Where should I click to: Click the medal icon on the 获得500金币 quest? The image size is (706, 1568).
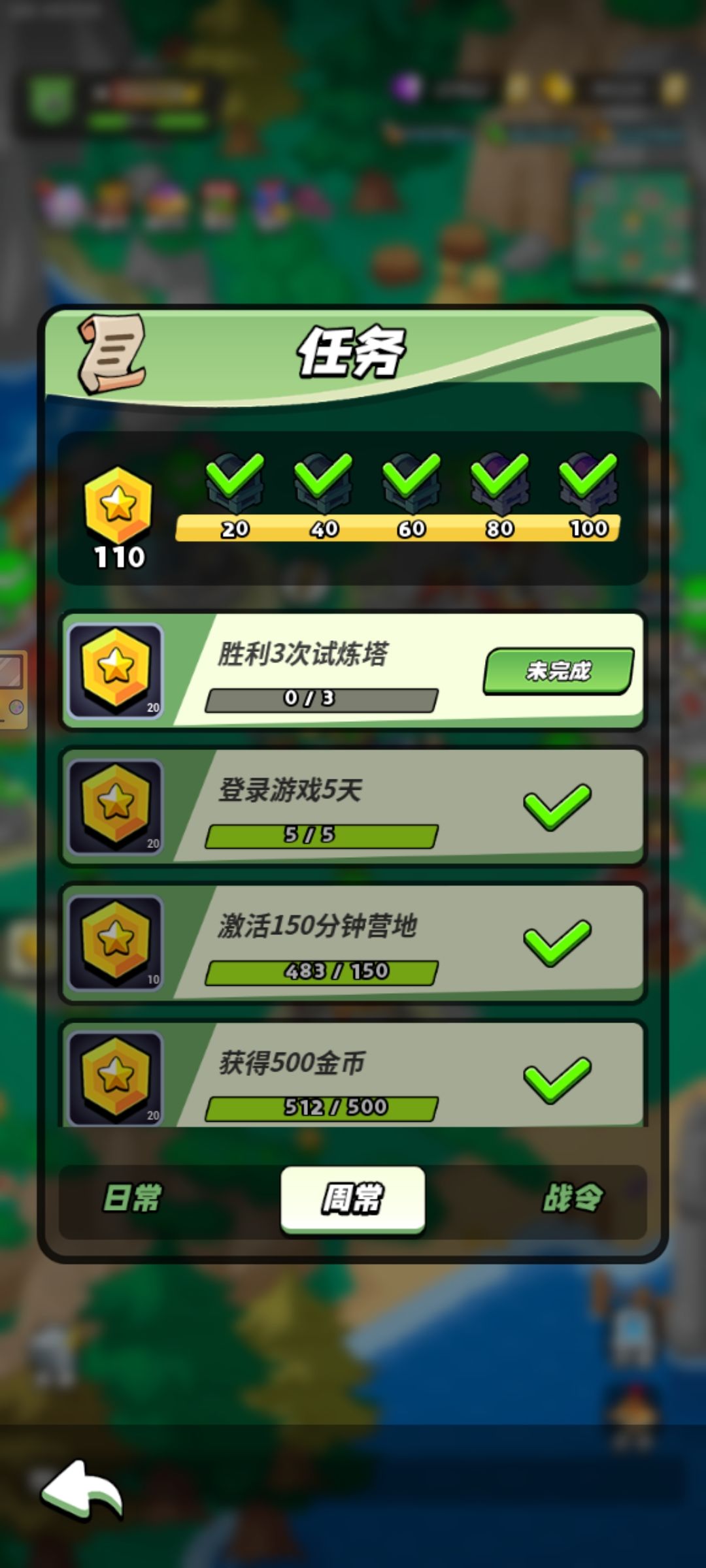tap(116, 1075)
